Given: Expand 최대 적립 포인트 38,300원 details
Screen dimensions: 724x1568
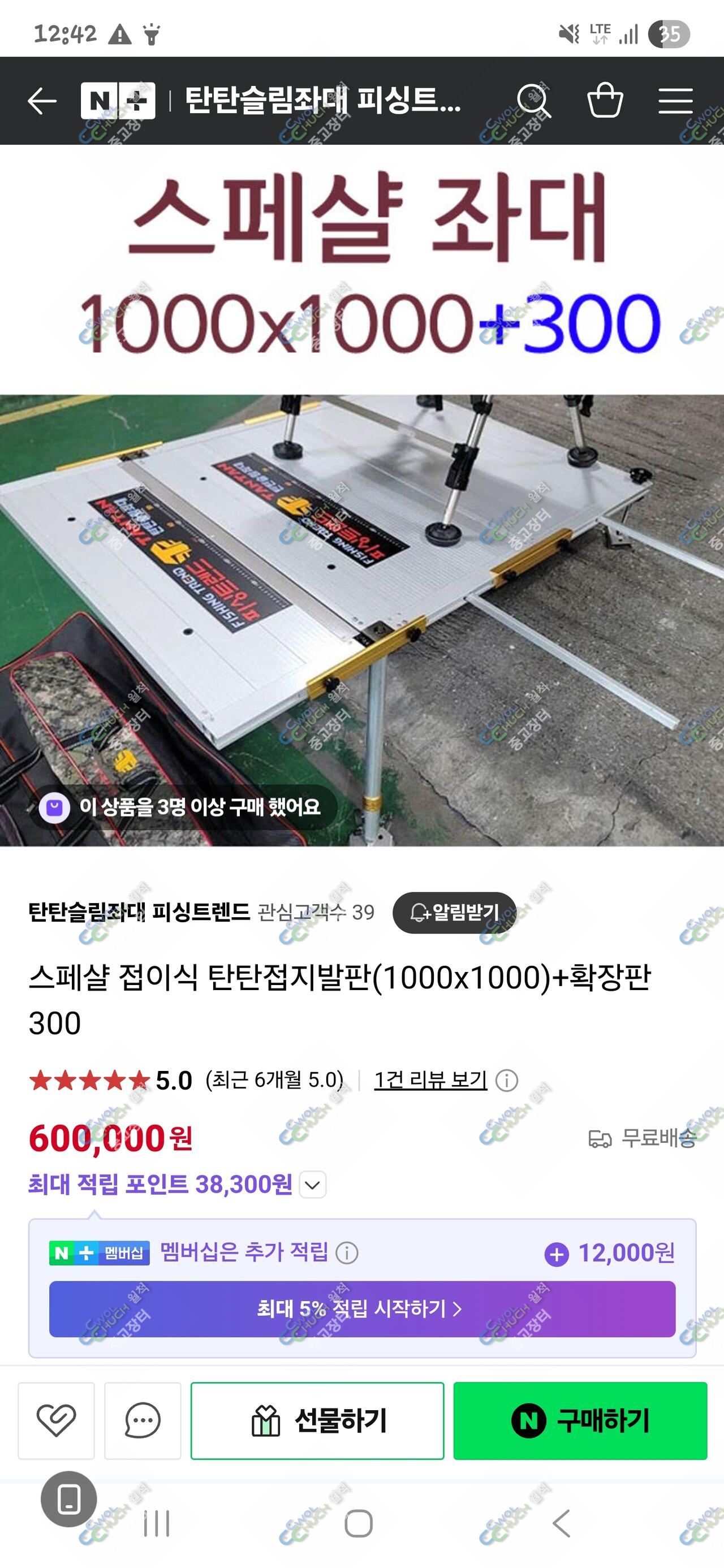Looking at the screenshot, I should [x=313, y=1185].
